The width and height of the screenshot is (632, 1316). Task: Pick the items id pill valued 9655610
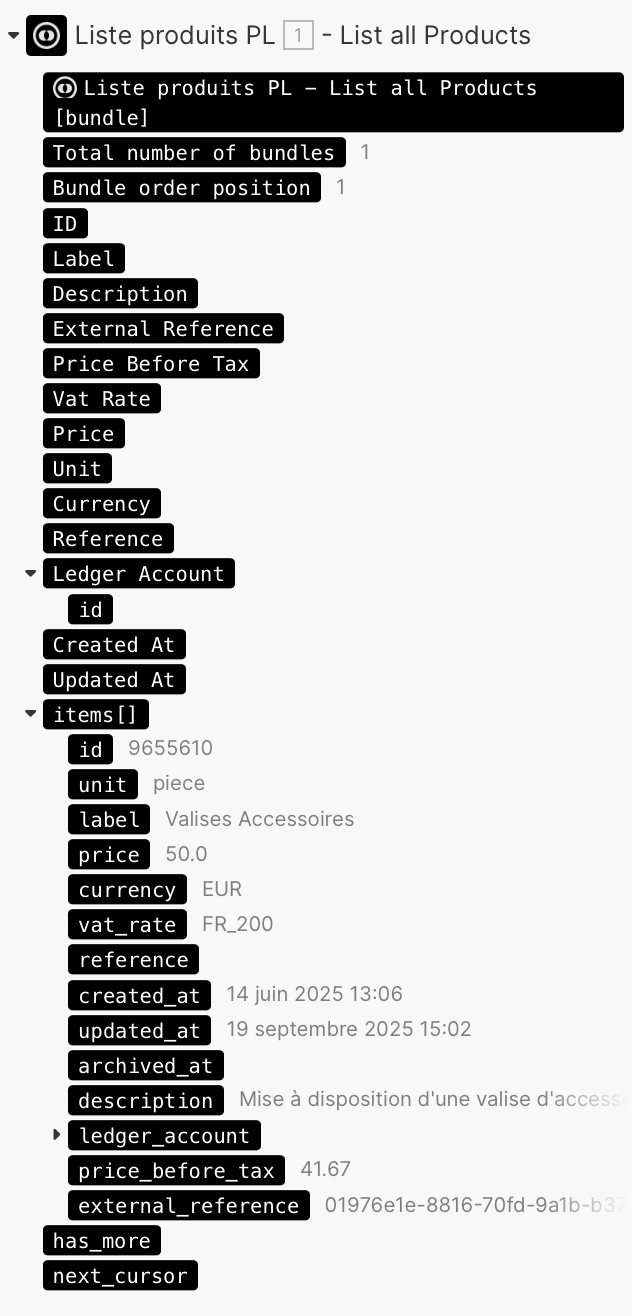click(91, 749)
